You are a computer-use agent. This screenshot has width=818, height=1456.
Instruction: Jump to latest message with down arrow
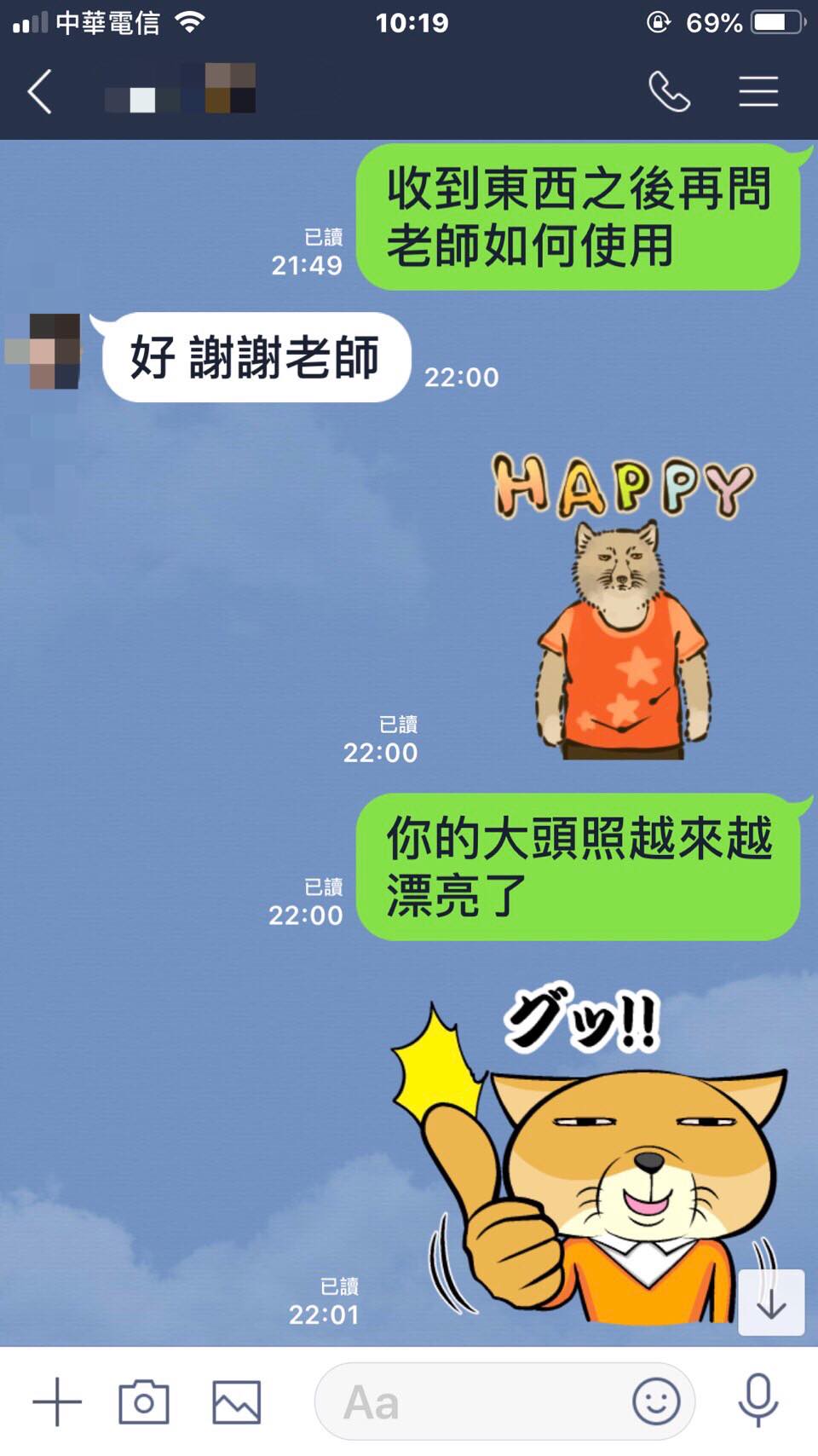[771, 1303]
